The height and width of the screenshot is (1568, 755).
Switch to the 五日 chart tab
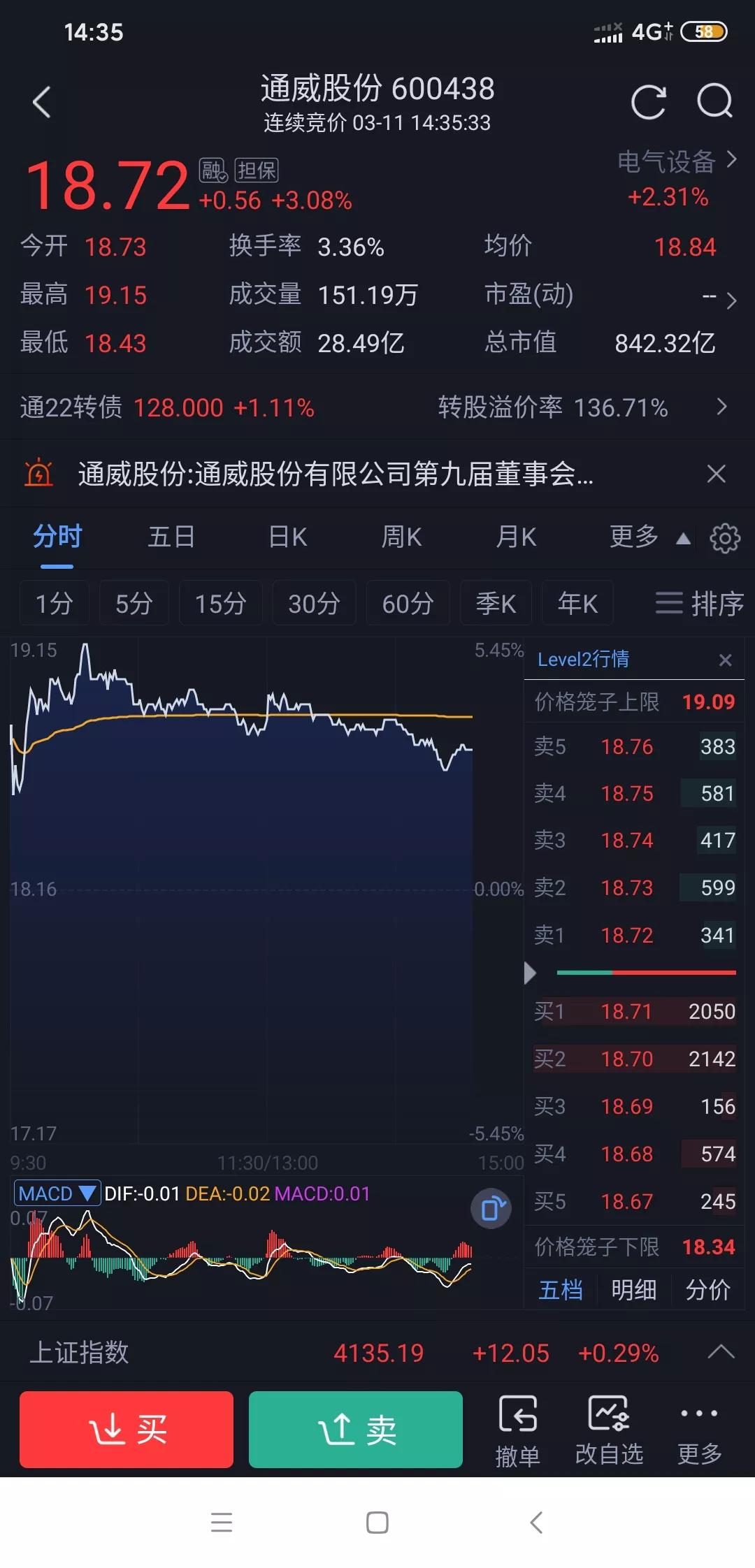point(171,537)
